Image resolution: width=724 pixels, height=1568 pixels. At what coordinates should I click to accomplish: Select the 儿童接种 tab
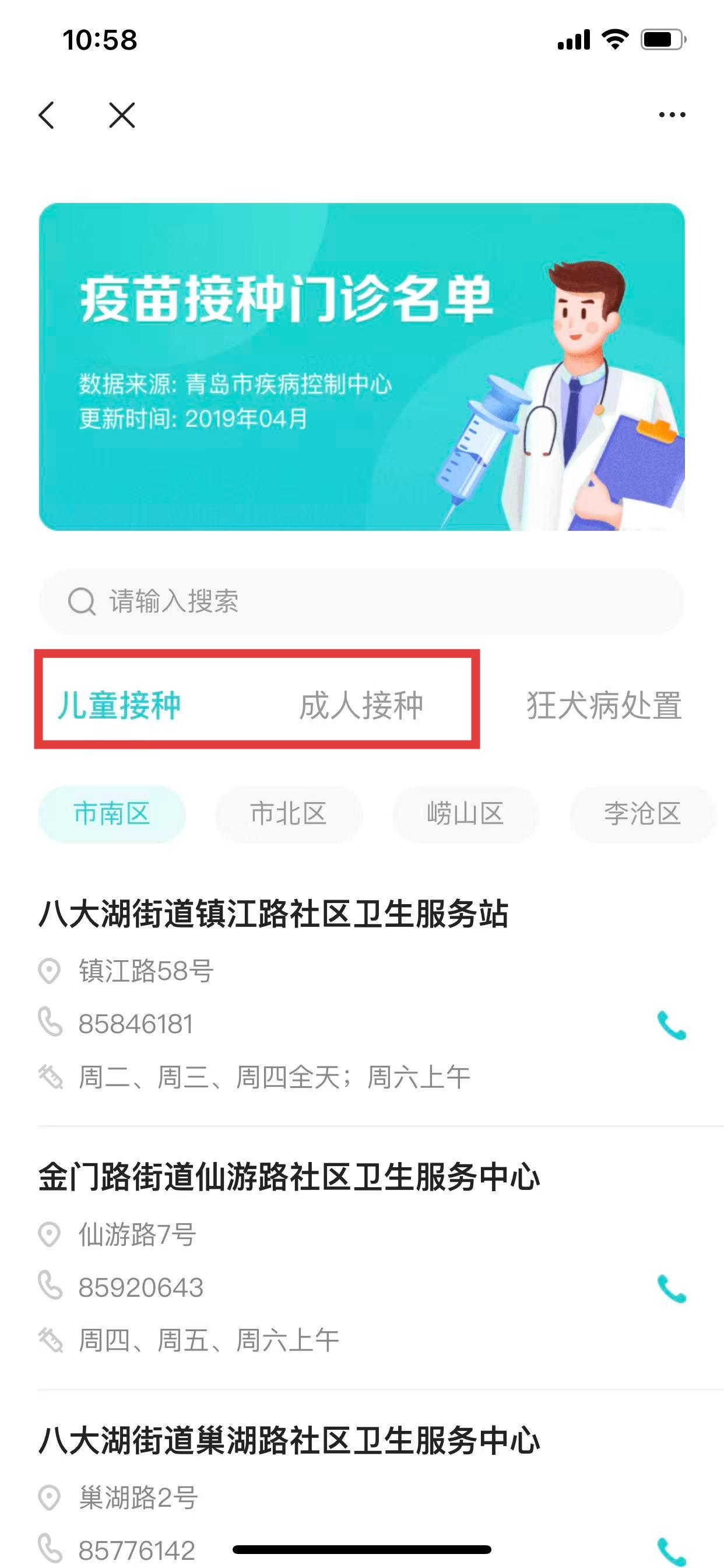click(120, 705)
